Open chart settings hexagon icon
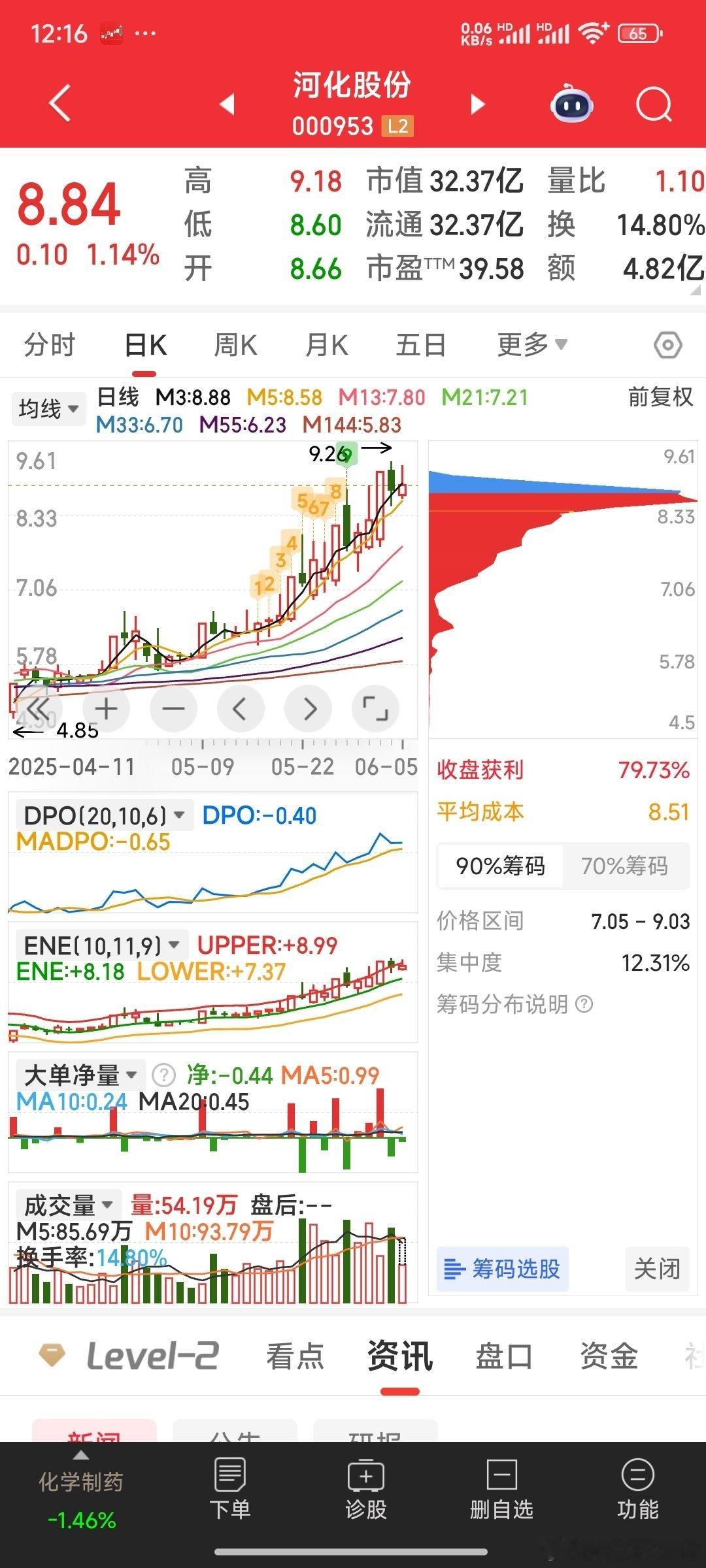Viewport: 706px width, 1568px height. point(668,345)
